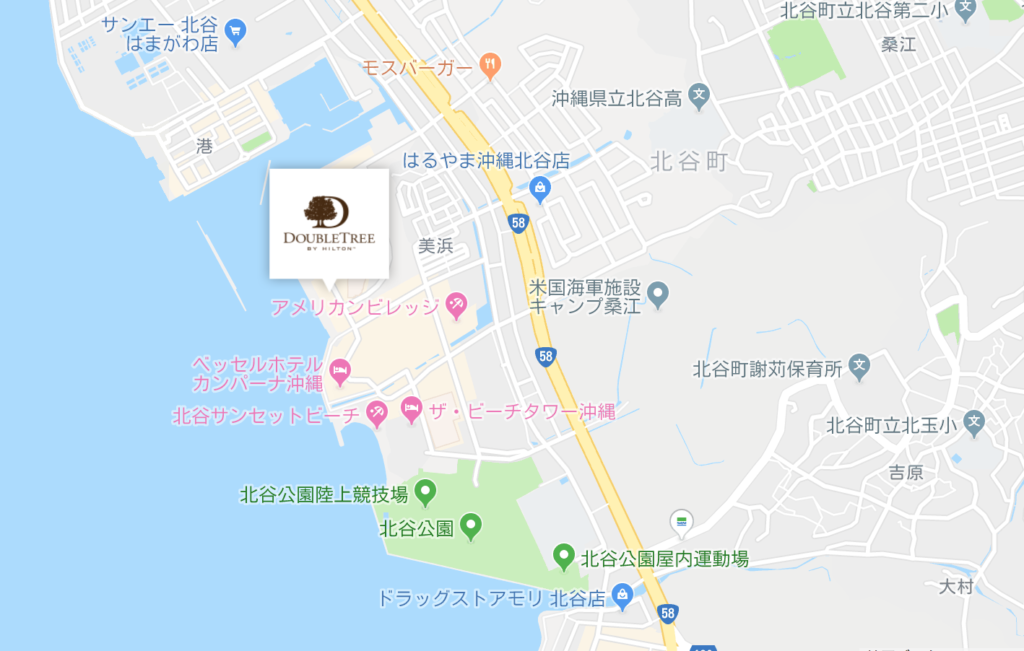Open the はるやま沖縄北谷店 shop pin

point(540,187)
